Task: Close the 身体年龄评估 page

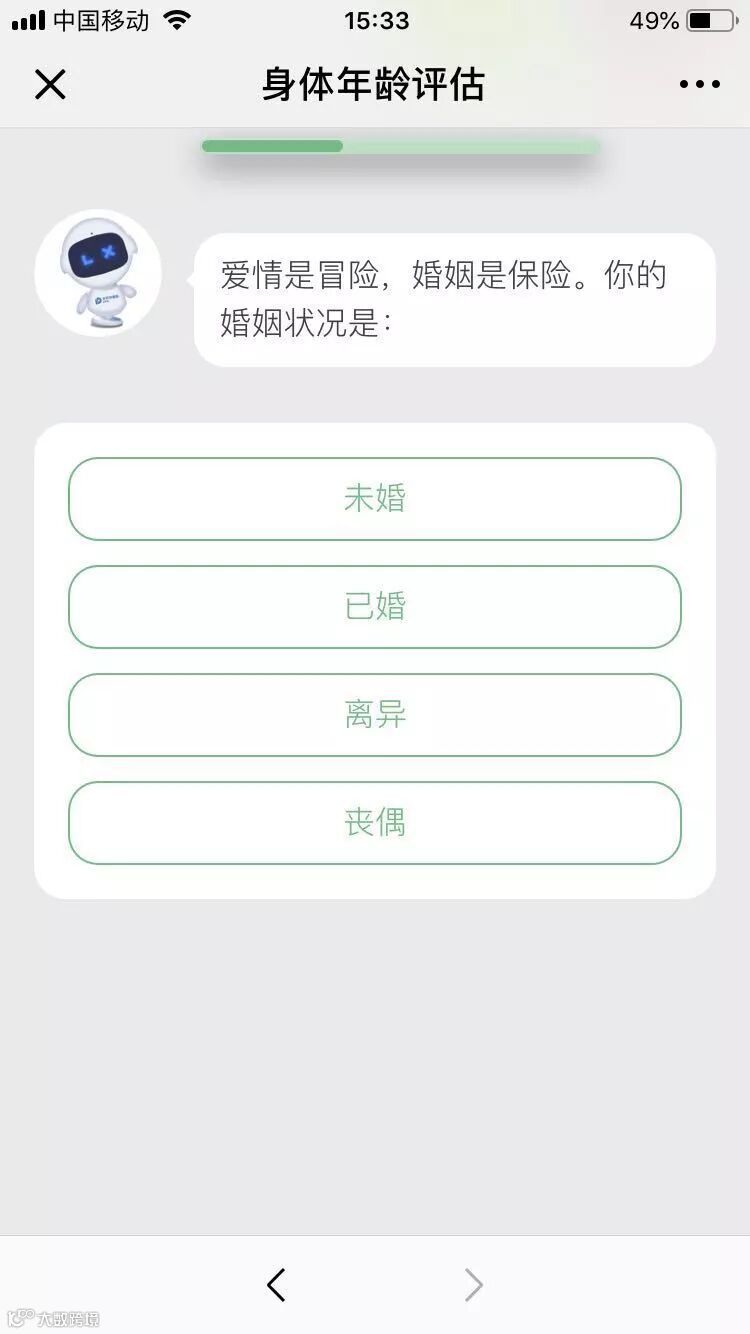Action: click(50, 85)
